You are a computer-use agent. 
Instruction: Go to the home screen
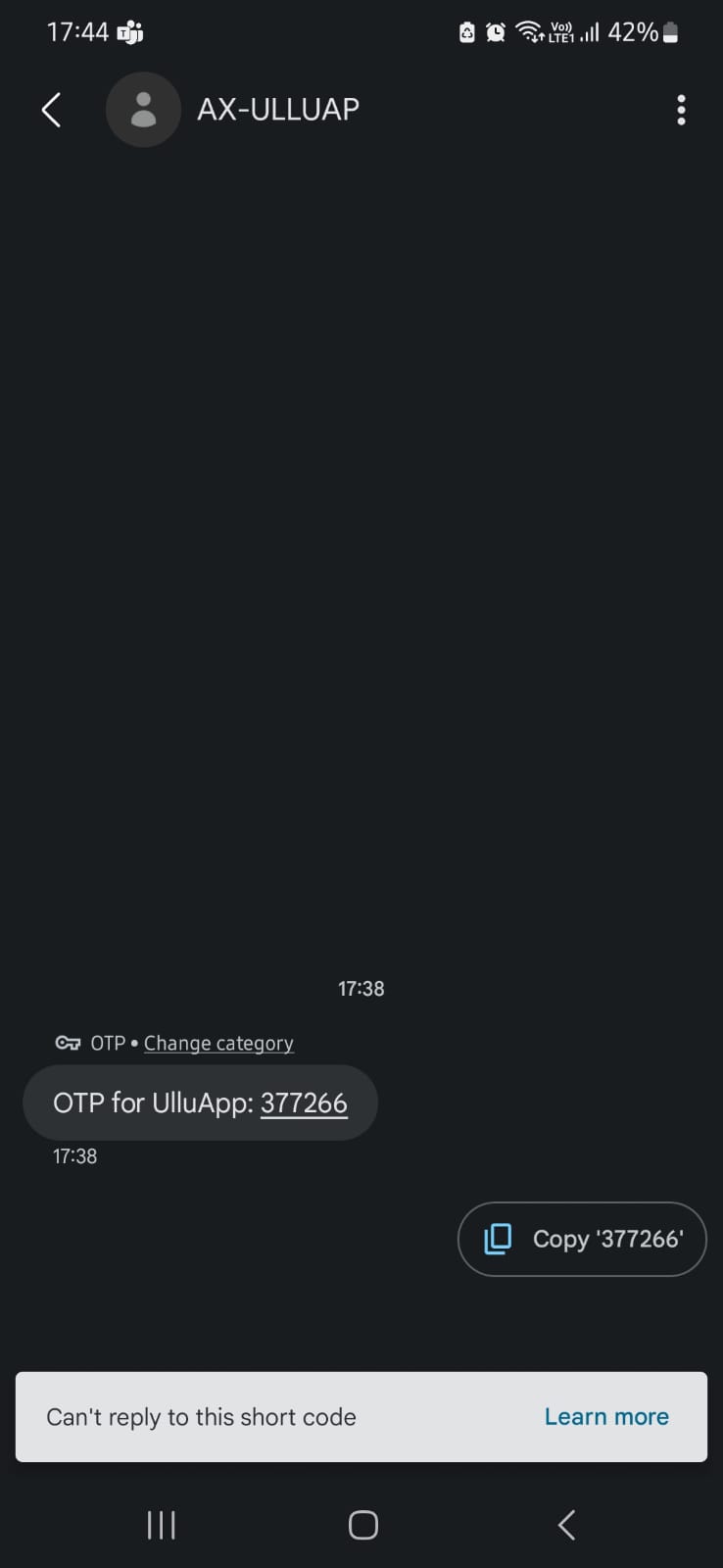click(362, 1525)
